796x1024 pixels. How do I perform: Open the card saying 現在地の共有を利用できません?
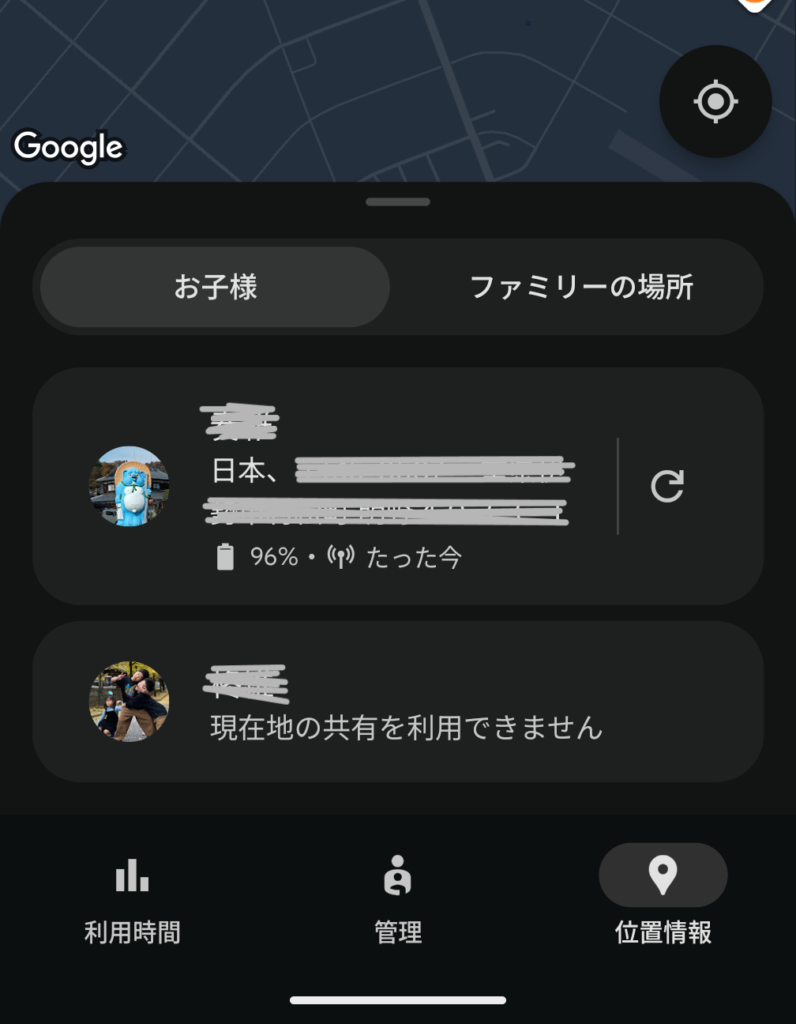(398, 702)
